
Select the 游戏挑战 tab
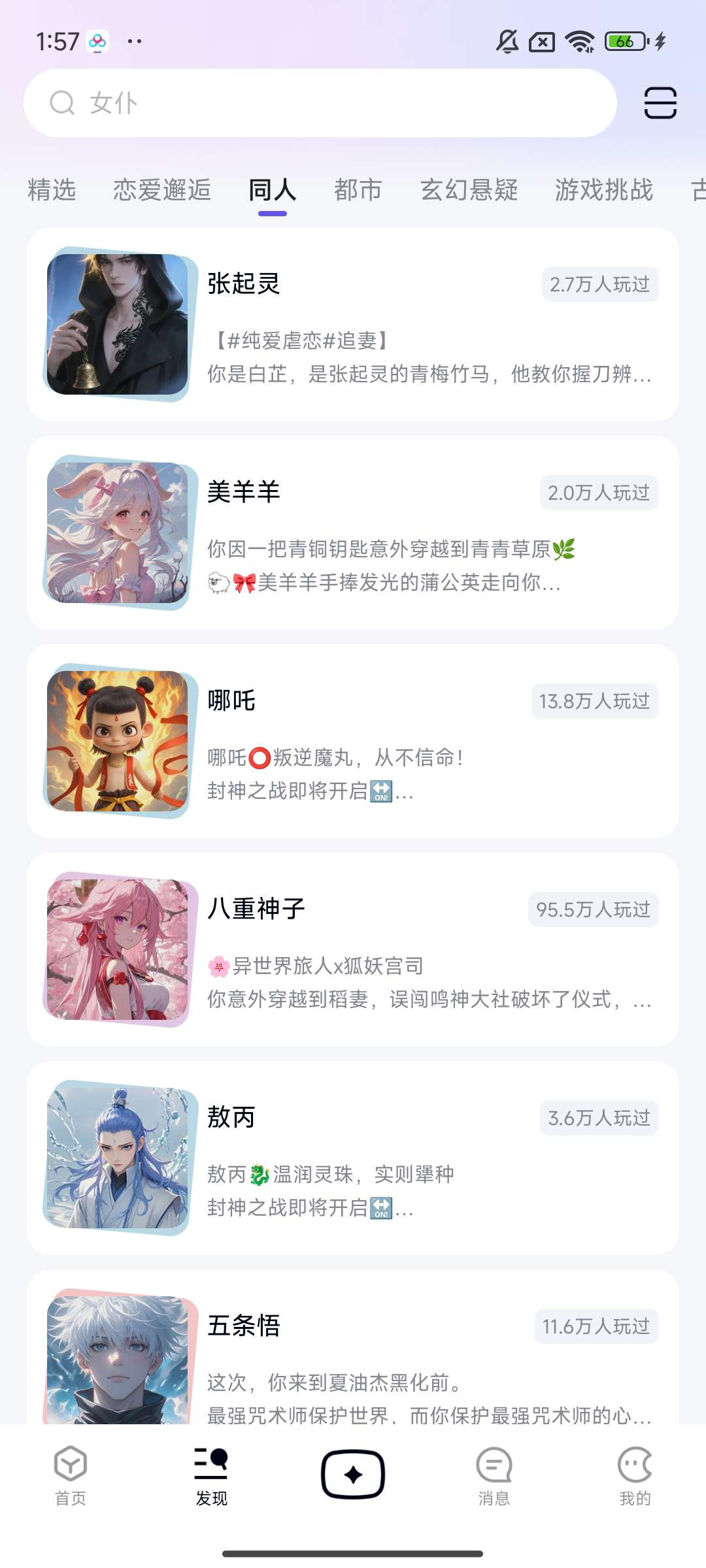tap(604, 190)
